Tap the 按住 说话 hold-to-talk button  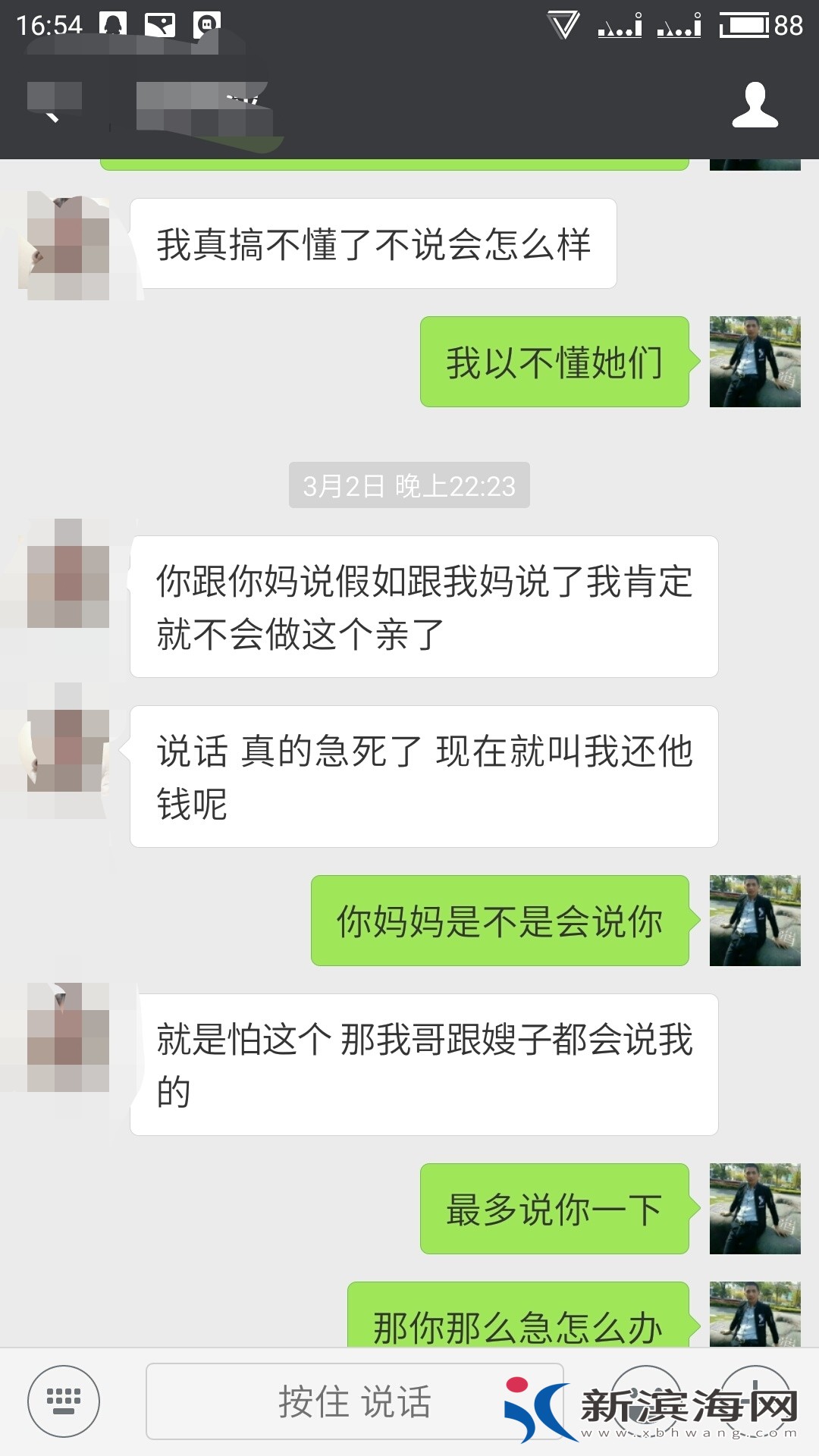pyautogui.click(x=354, y=1401)
